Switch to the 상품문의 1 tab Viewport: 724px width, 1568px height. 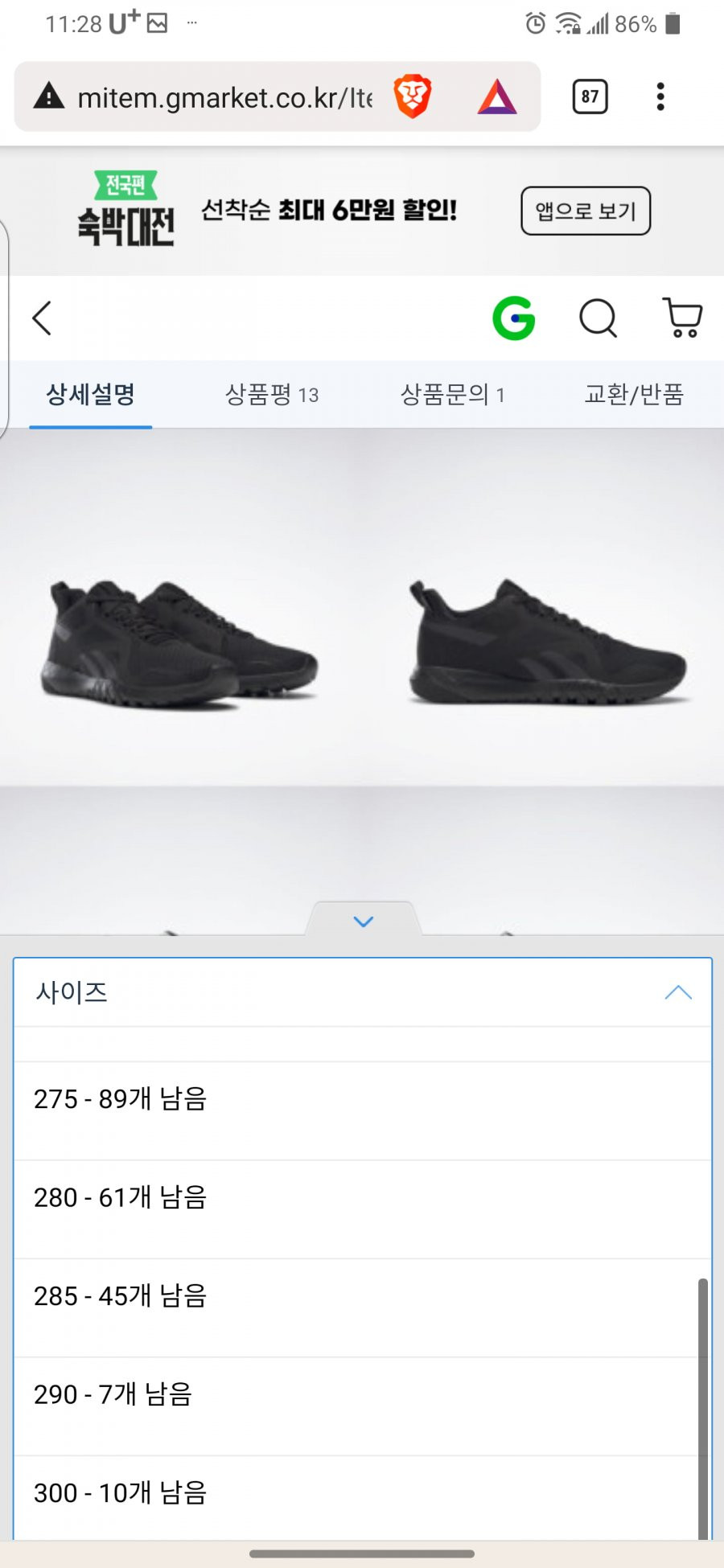coord(452,395)
